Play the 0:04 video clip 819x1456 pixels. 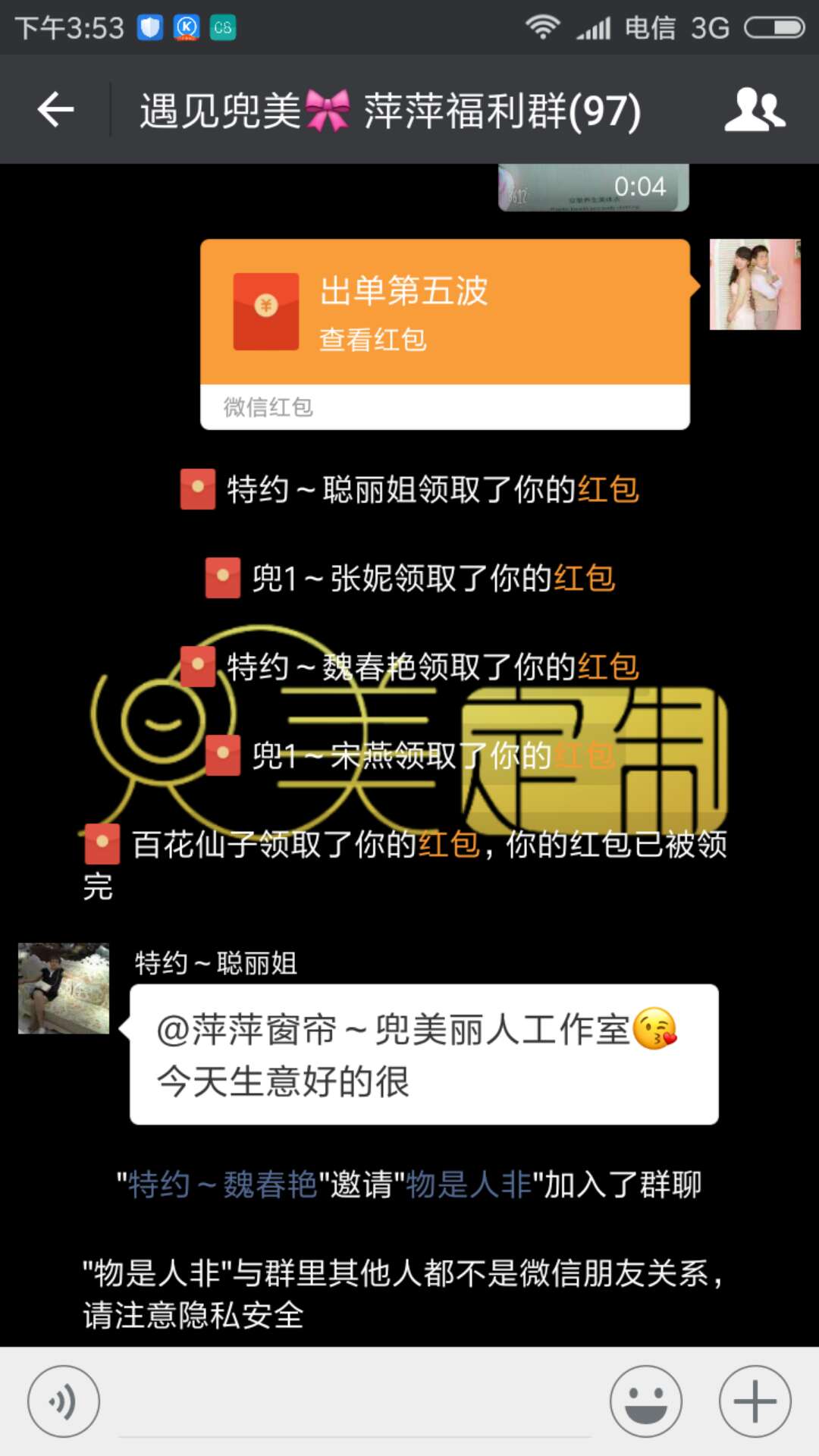point(593,188)
